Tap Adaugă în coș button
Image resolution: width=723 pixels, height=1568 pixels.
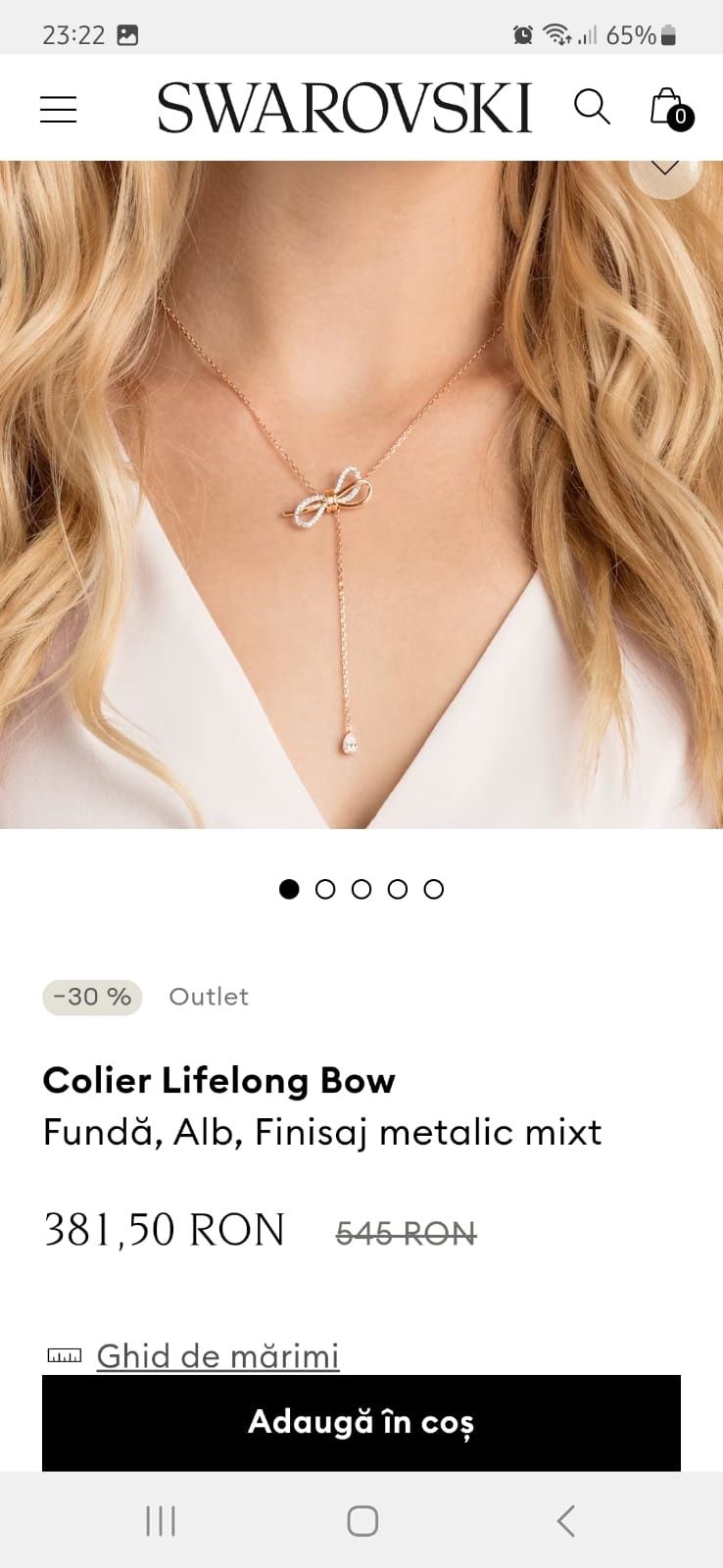click(361, 1422)
